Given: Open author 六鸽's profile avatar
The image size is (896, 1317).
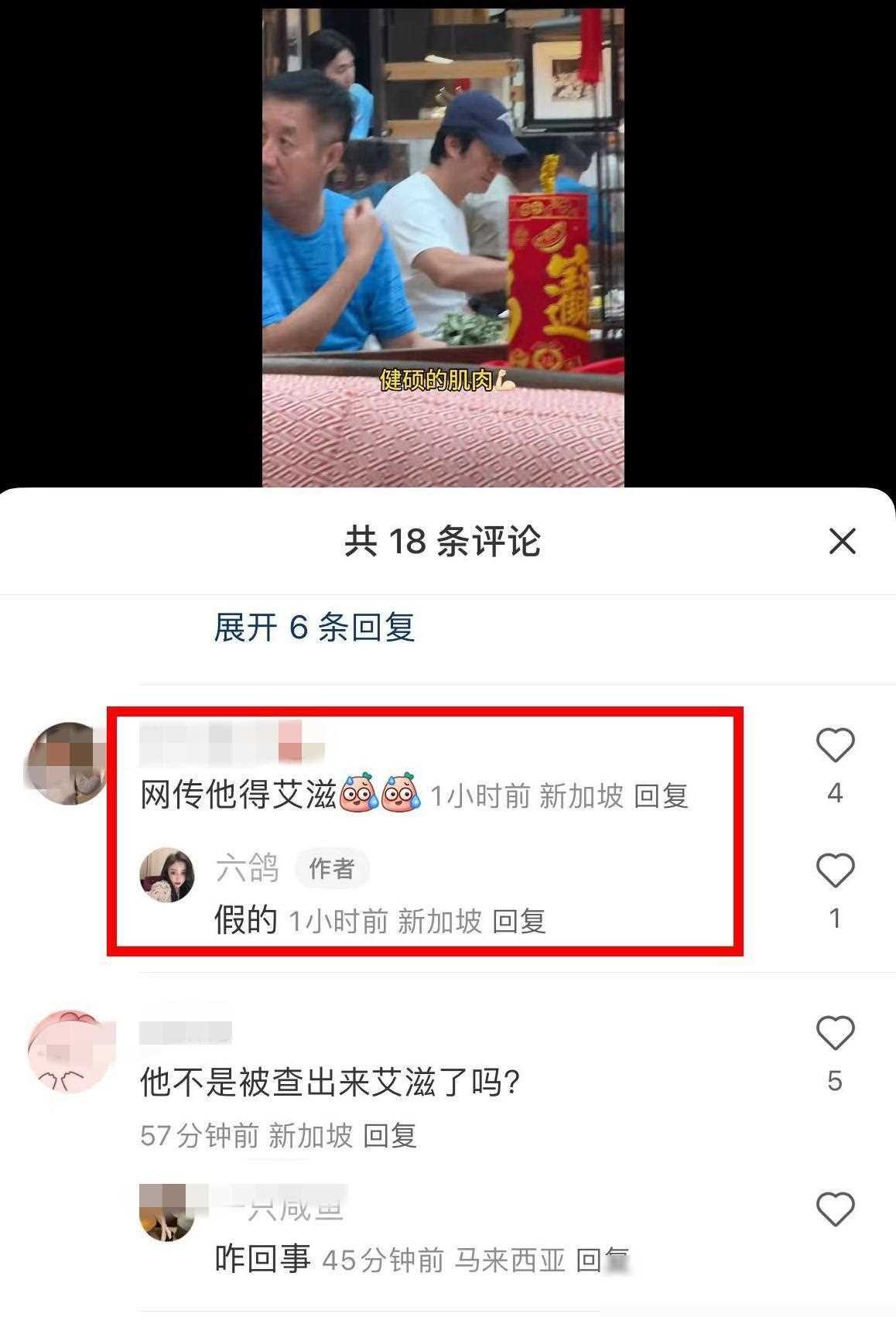Looking at the screenshot, I should click(x=166, y=874).
